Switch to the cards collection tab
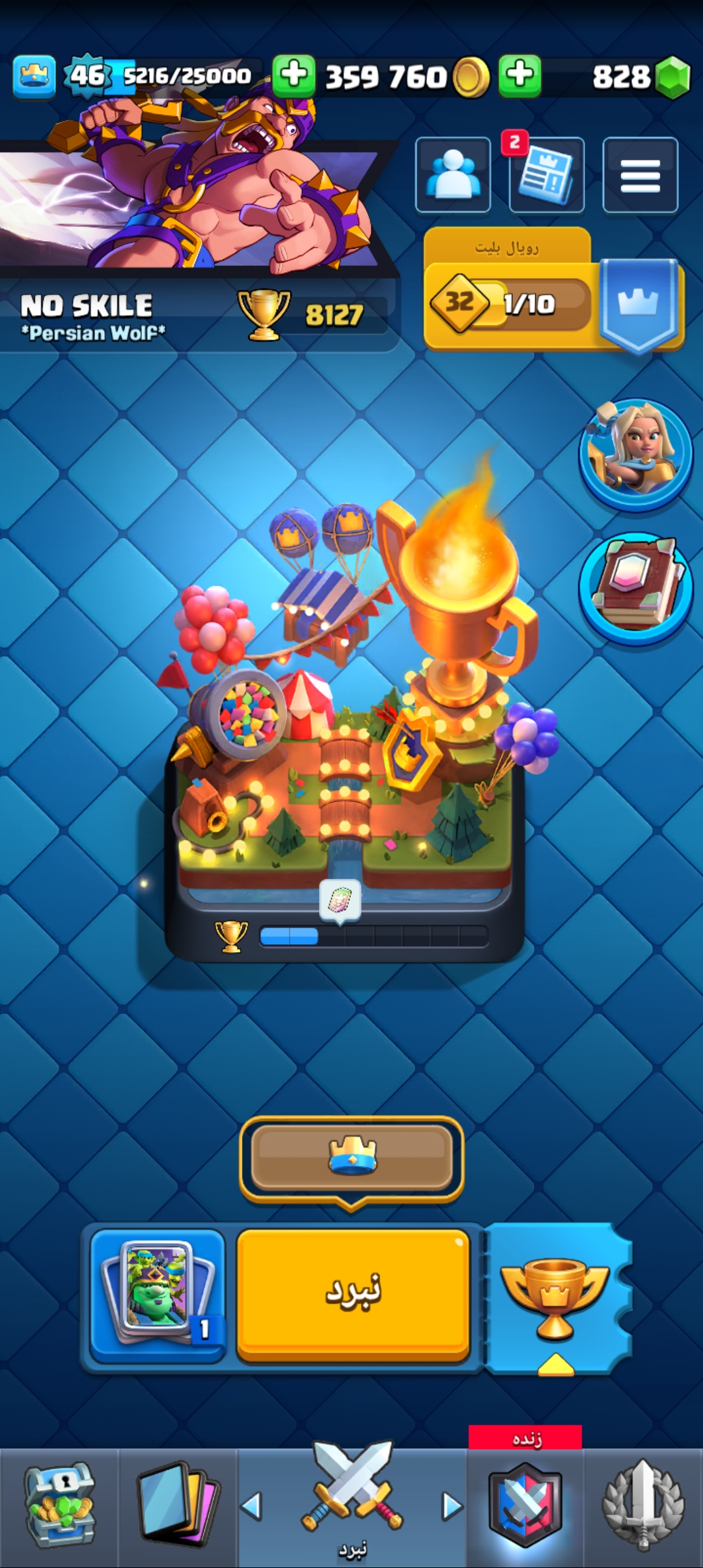 [x=178, y=1506]
